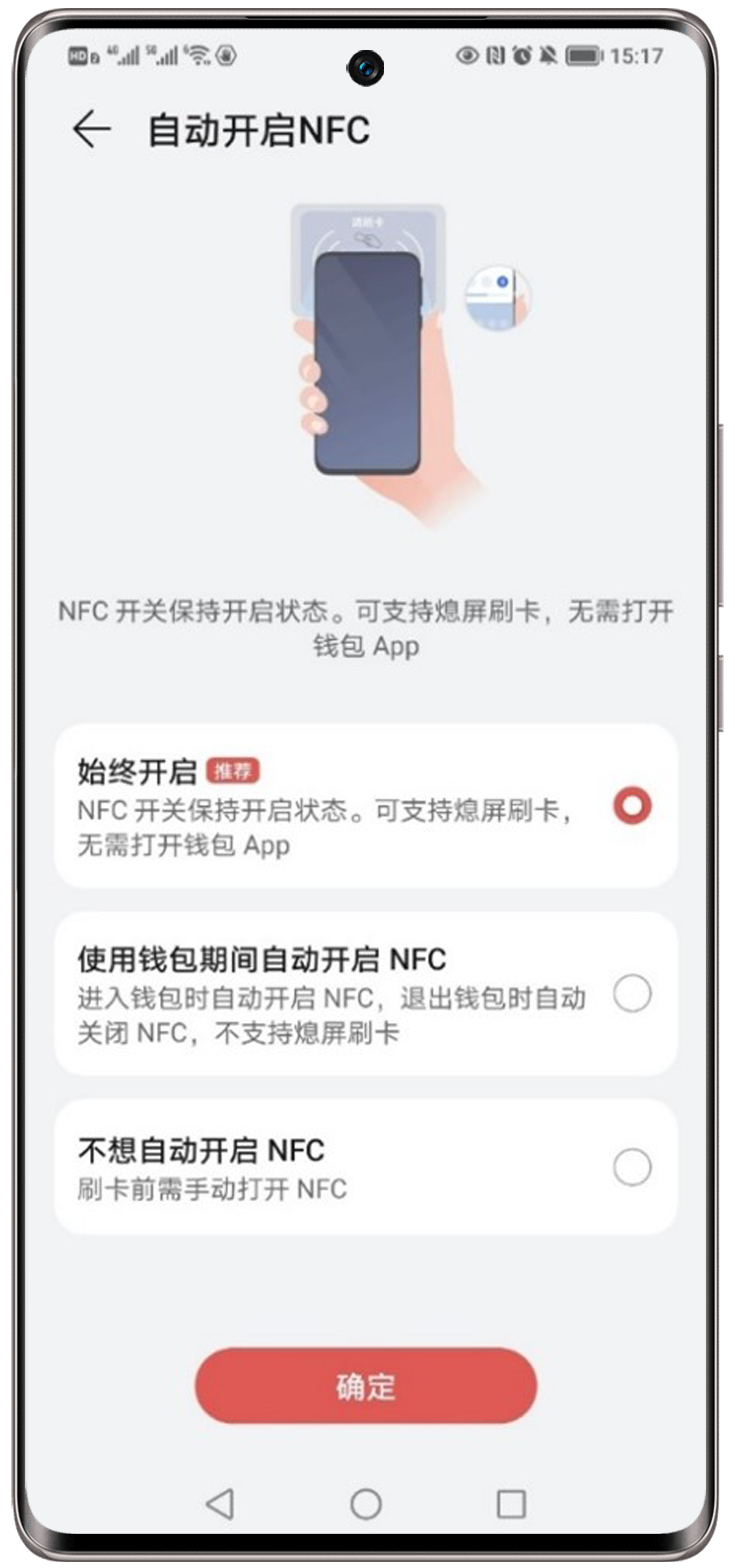Choose 使用钱包期间自动开启 NFC
The height and width of the screenshot is (1568, 735).
click(632, 993)
